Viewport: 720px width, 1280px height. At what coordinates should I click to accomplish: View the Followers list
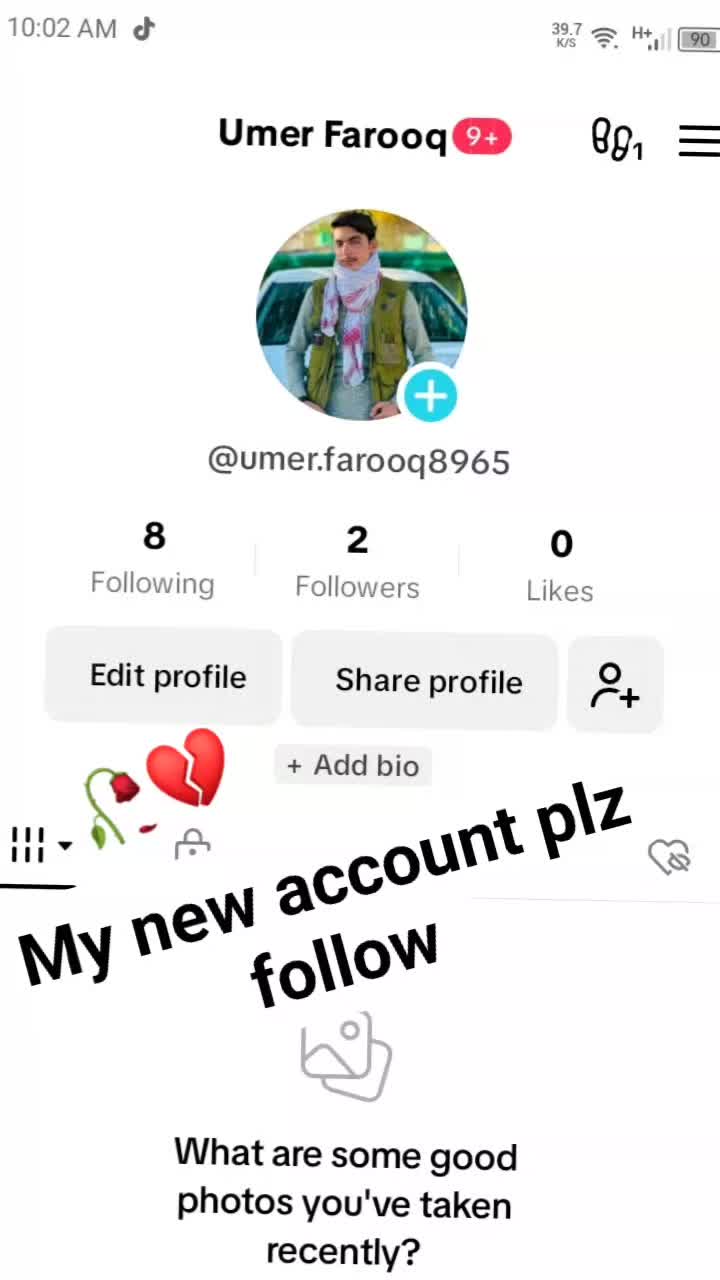(357, 562)
